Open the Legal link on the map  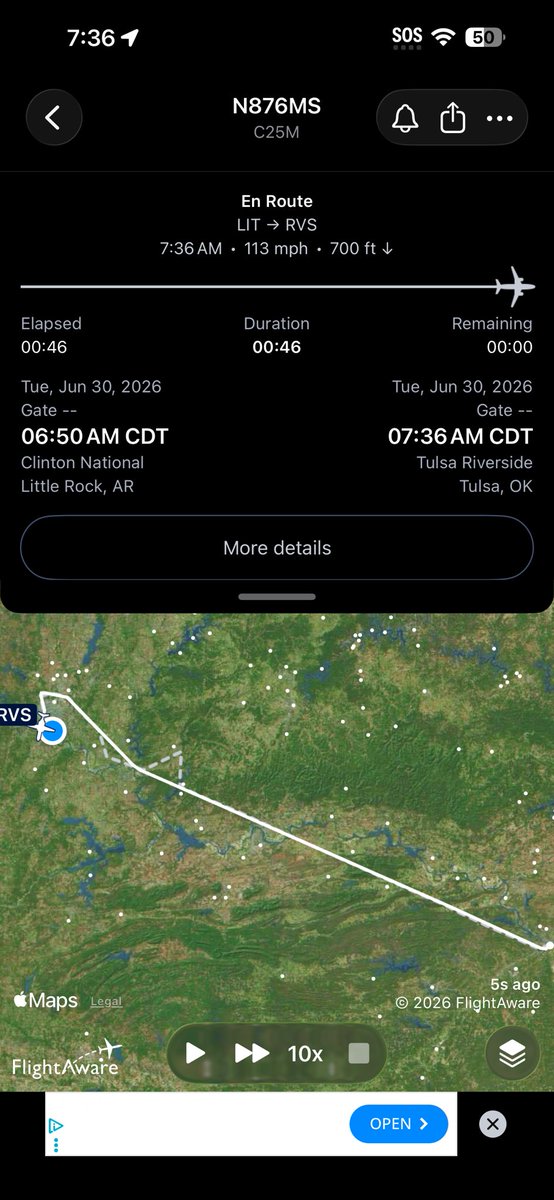[x=107, y=1001]
